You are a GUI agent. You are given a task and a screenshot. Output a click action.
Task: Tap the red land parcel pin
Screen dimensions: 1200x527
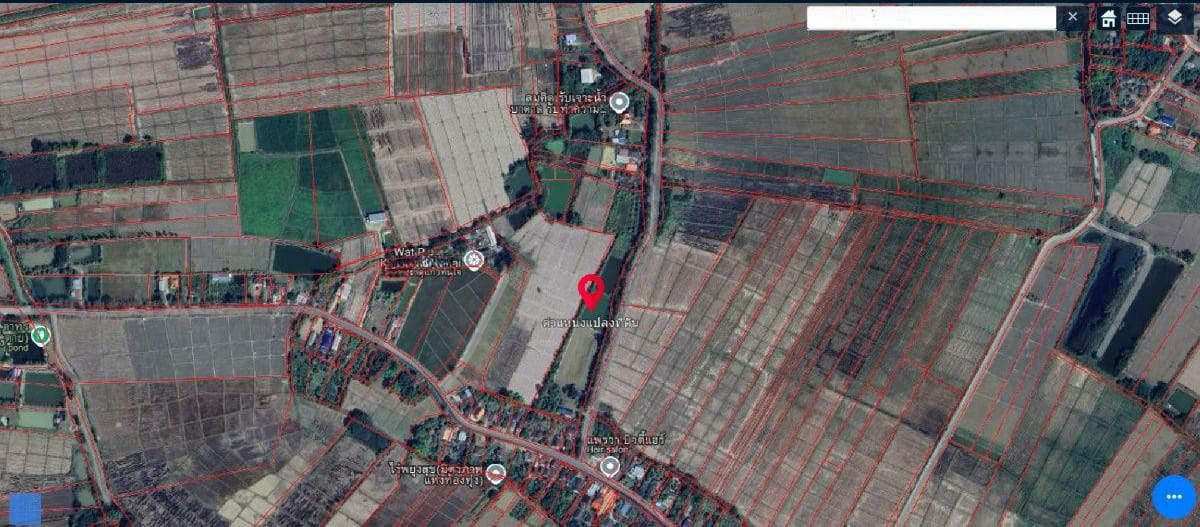[591, 290]
